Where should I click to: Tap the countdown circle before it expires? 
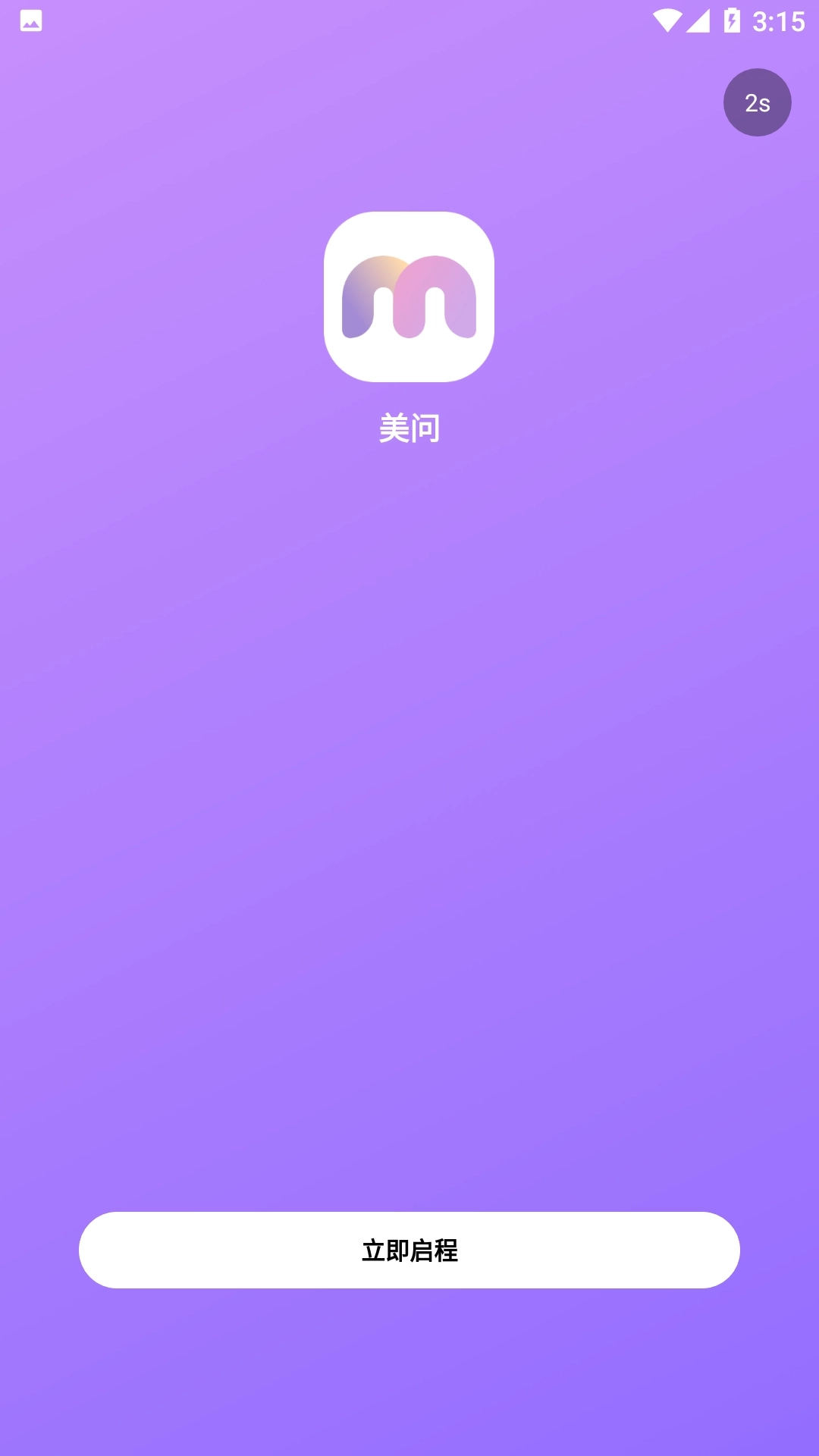click(758, 102)
